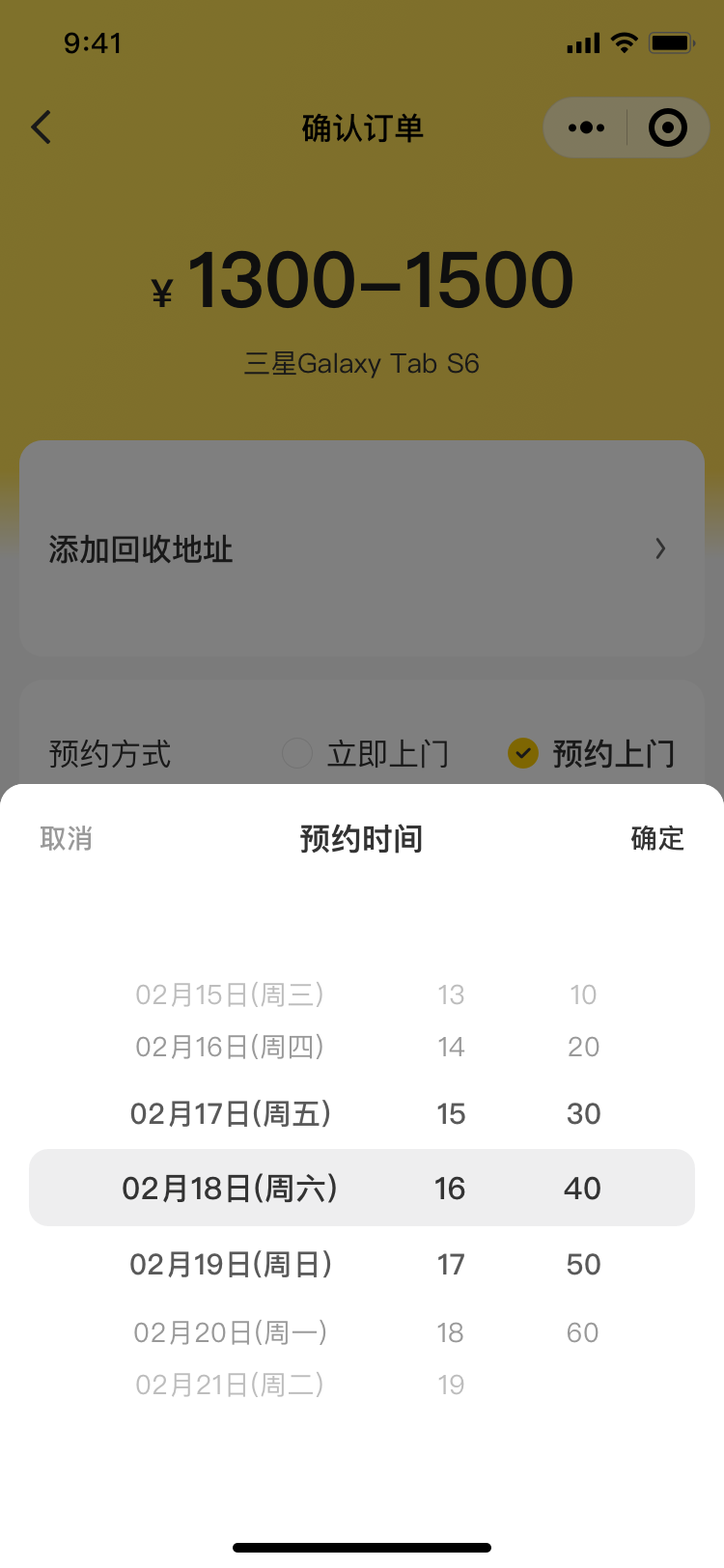Select the 立即上门 option
Image resolution: width=724 pixels, height=1568 pixels.
(x=365, y=753)
